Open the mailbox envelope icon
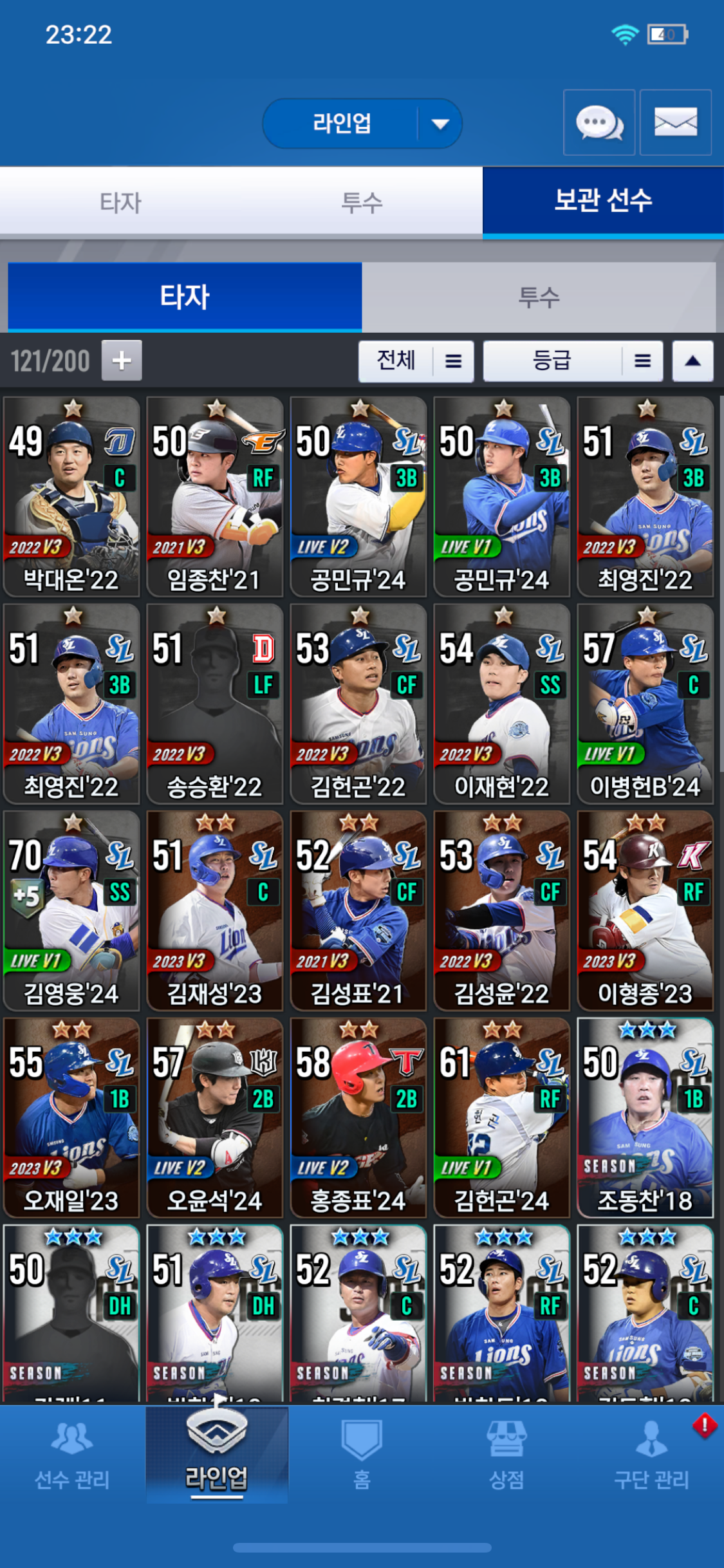This screenshot has height=1568, width=724. [675, 122]
